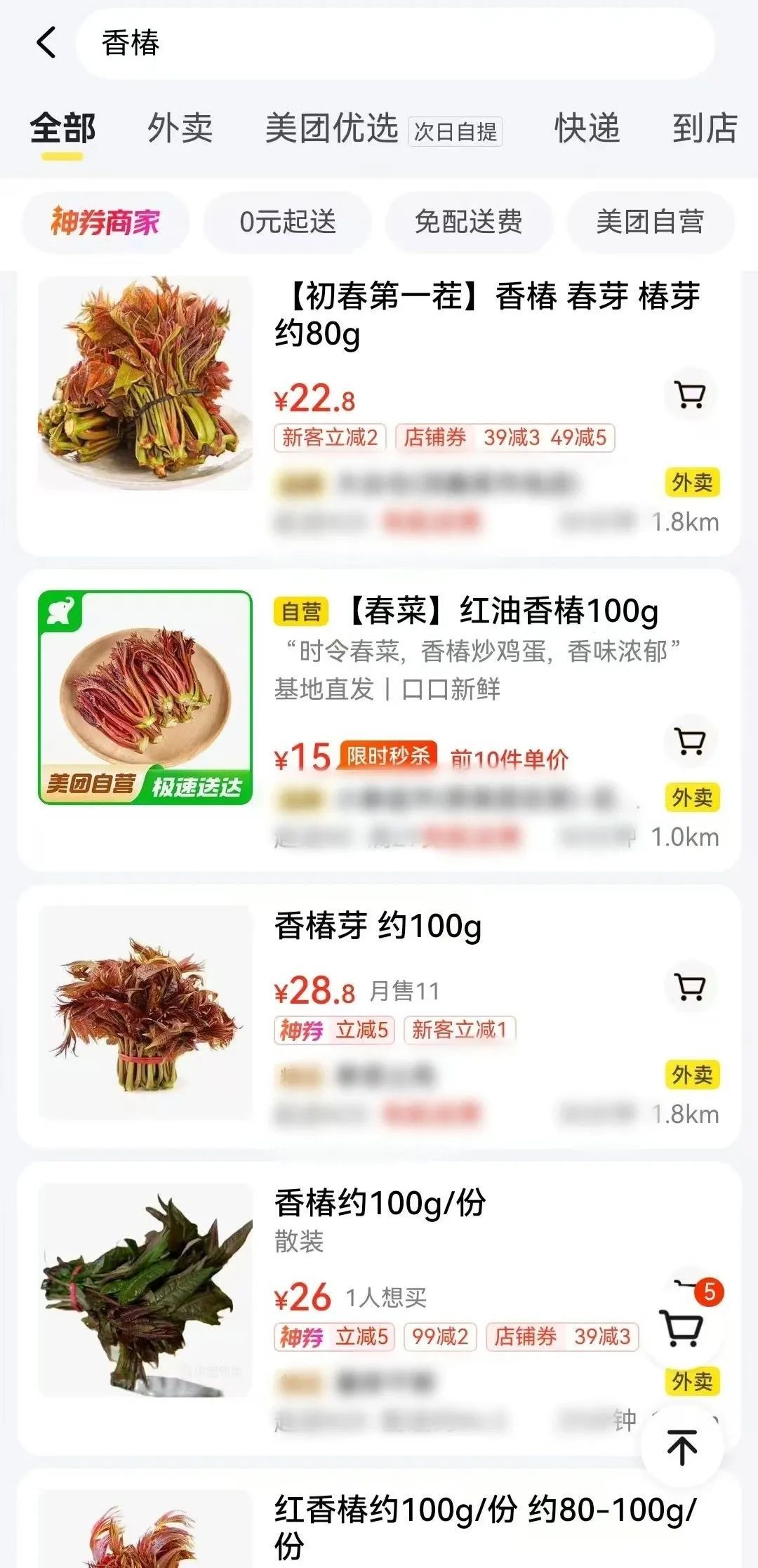Switch to the 到店 tab
This screenshot has width=758, height=1568.
[x=704, y=128]
